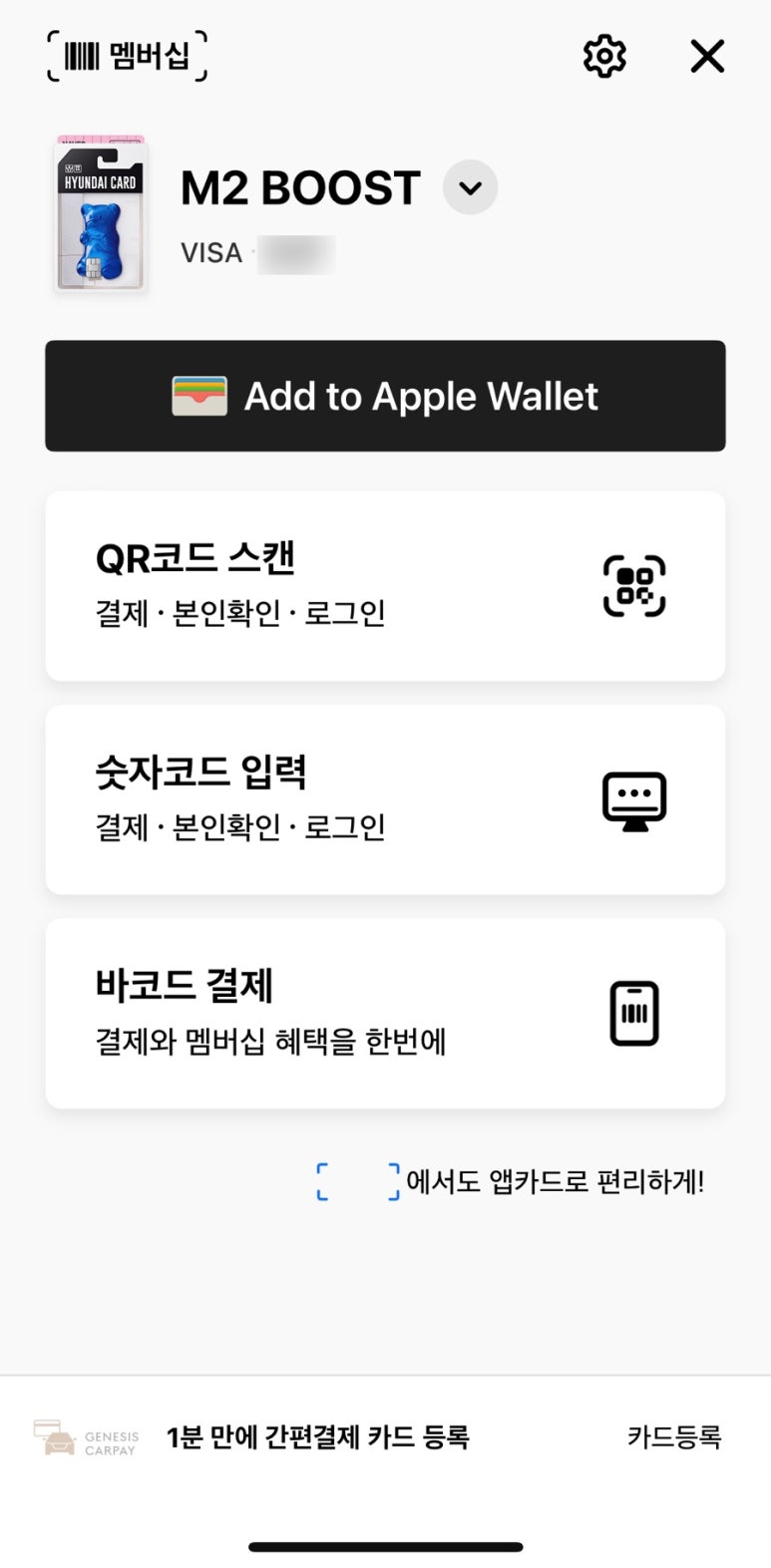Open QR코드 스캔
The image size is (771, 1568).
pyautogui.click(x=385, y=586)
